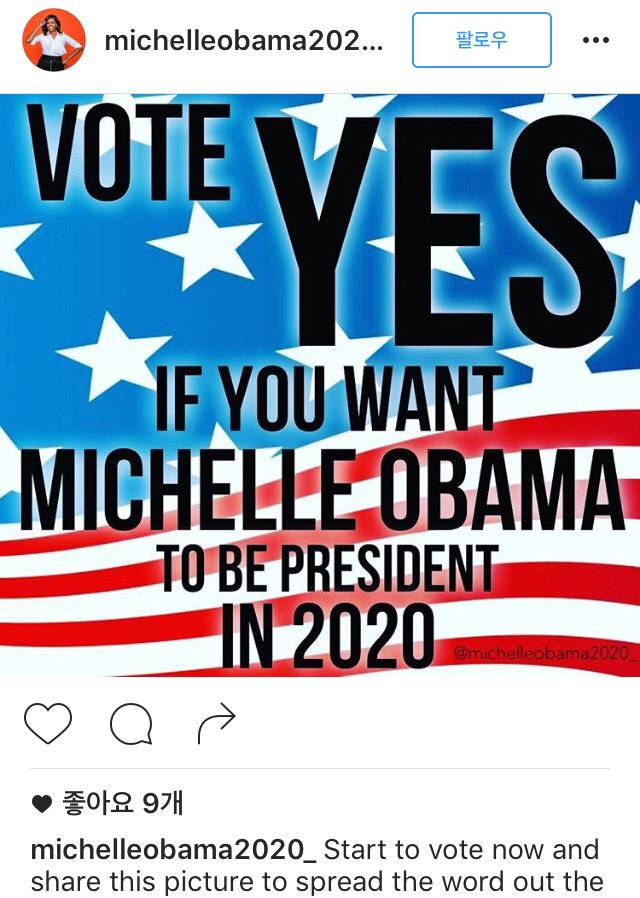Image resolution: width=640 pixels, height=898 pixels.
Task: Open the username in the post header
Action: point(243,41)
